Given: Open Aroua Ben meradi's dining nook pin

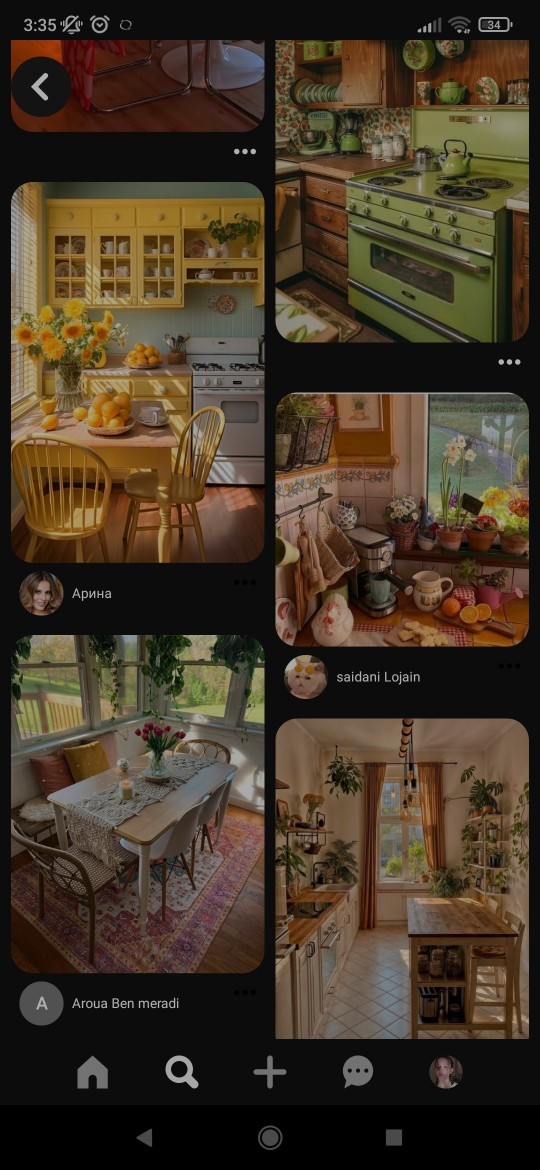Looking at the screenshot, I should coord(137,804).
